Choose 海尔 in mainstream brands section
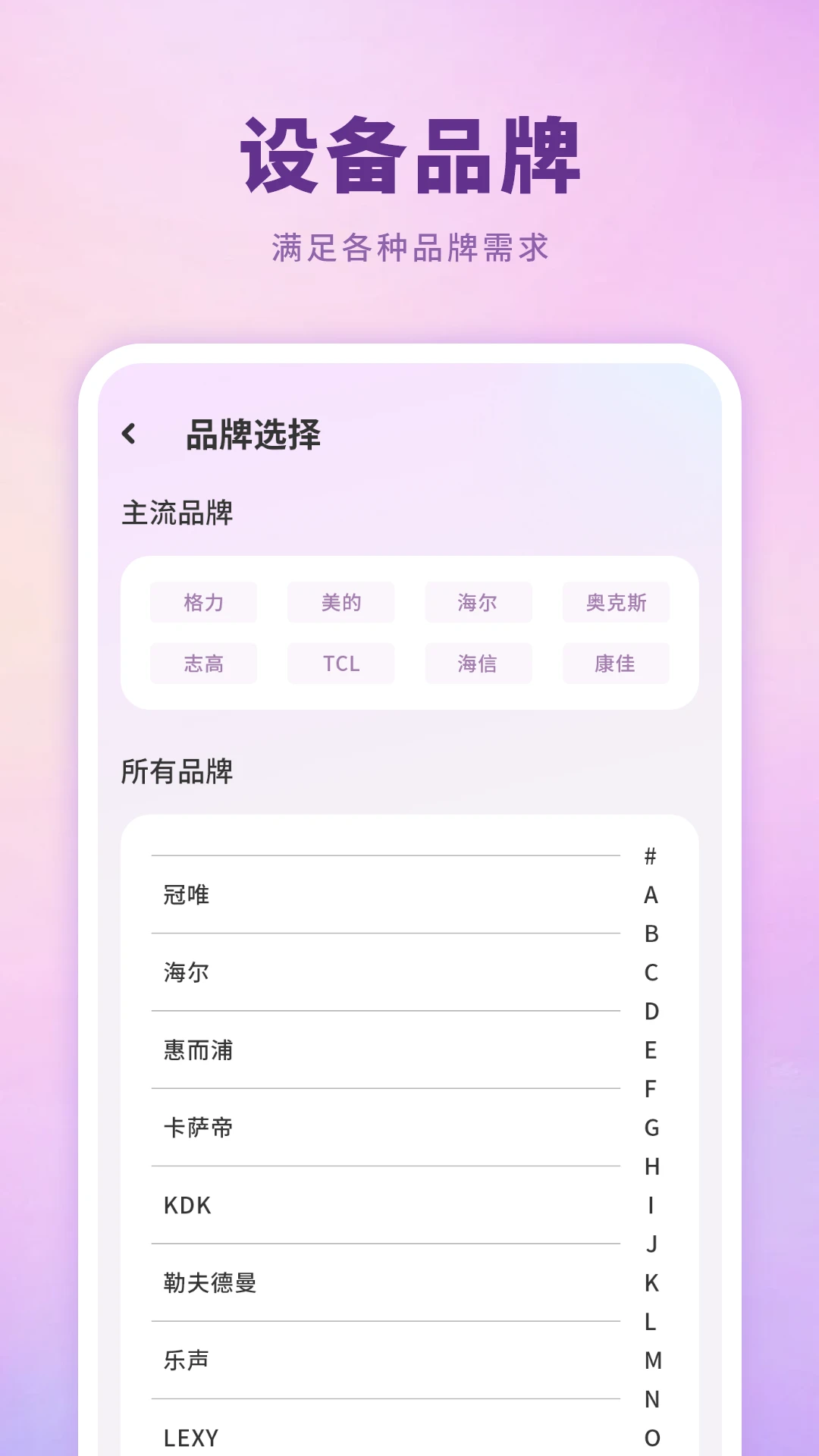 point(478,602)
